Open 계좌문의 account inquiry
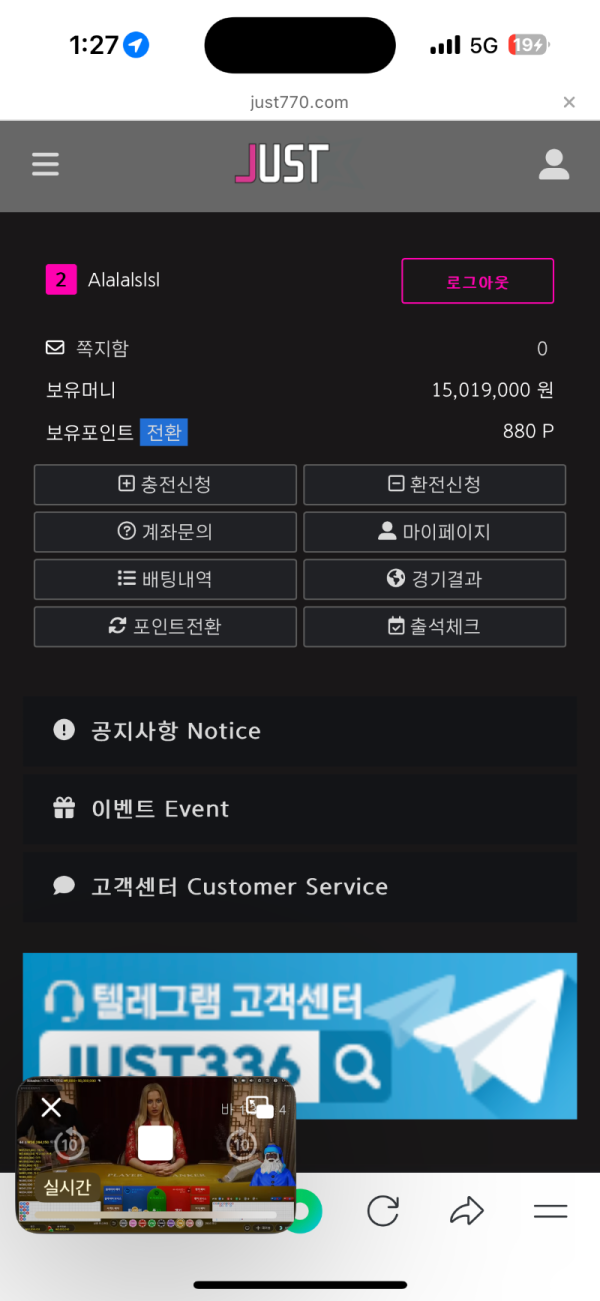This screenshot has height=1301, width=600. [165, 532]
